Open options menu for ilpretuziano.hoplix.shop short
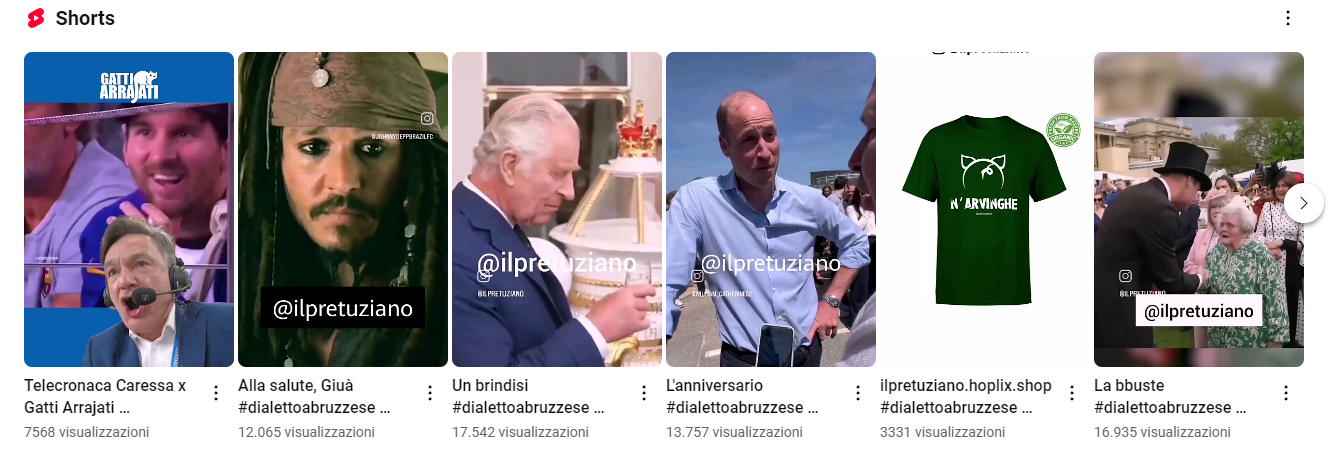The image size is (1333, 451). click(x=1072, y=393)
